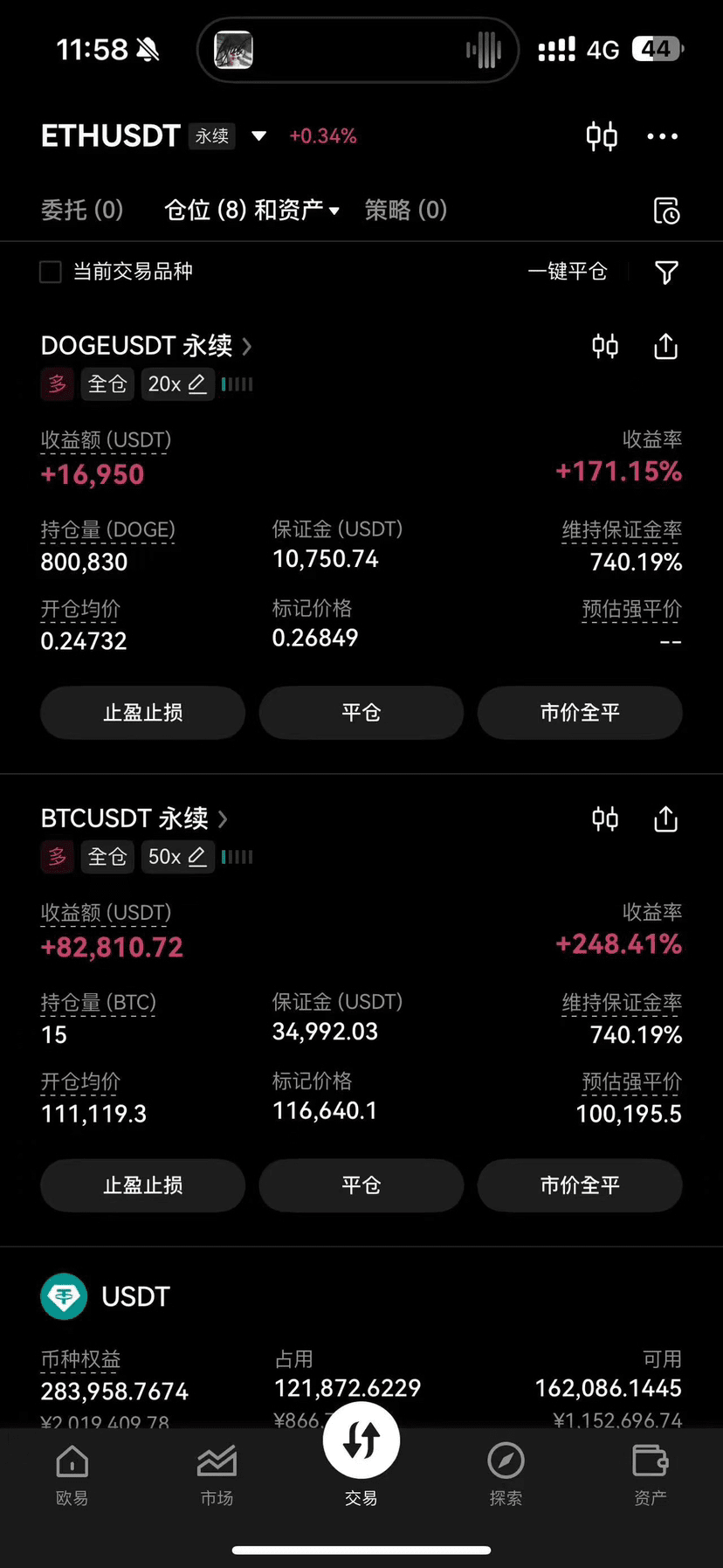Tap 平仓 for the DOGEUSDT position
723x1568 pixels.
click(361, 713)
